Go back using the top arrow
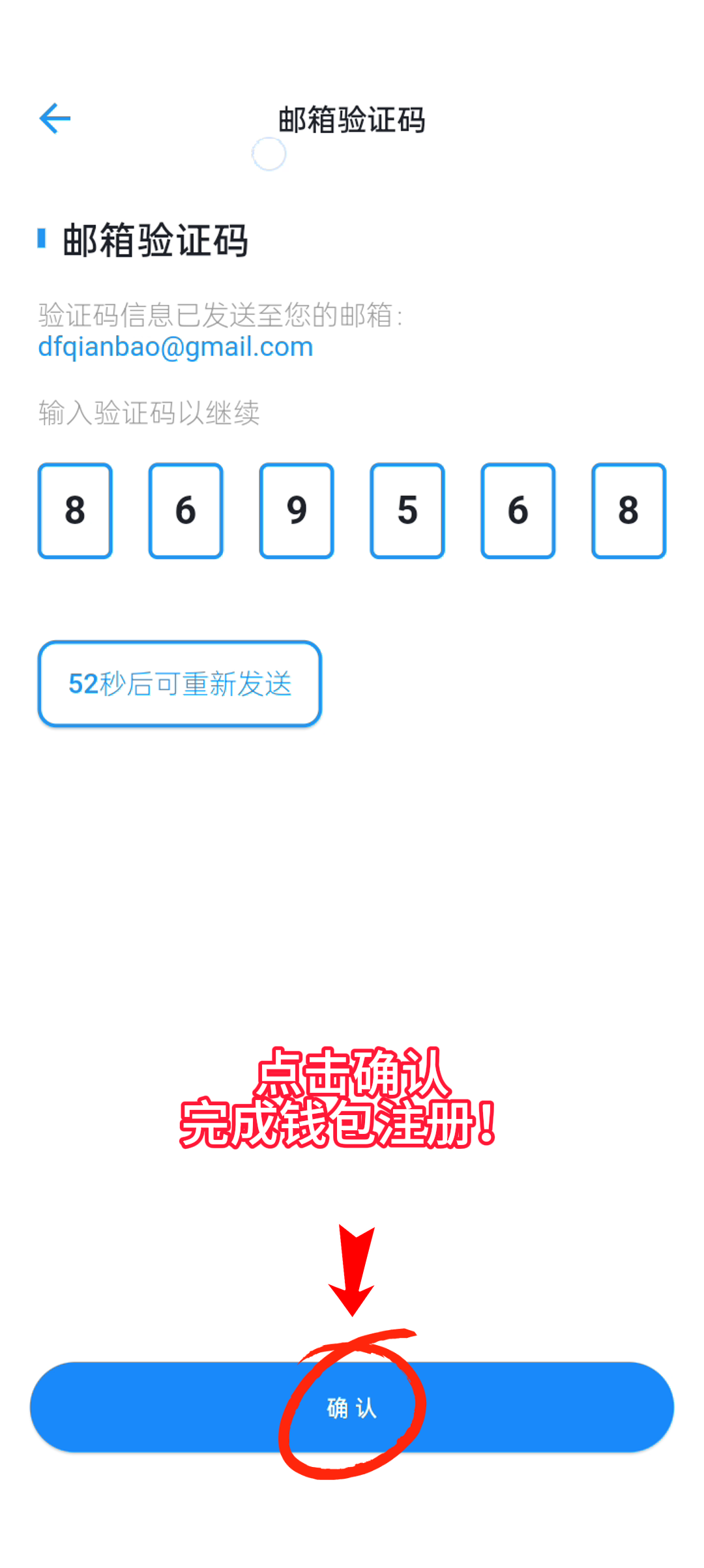Viewport: 704px width, 1568px height. (x=55, y=119)
